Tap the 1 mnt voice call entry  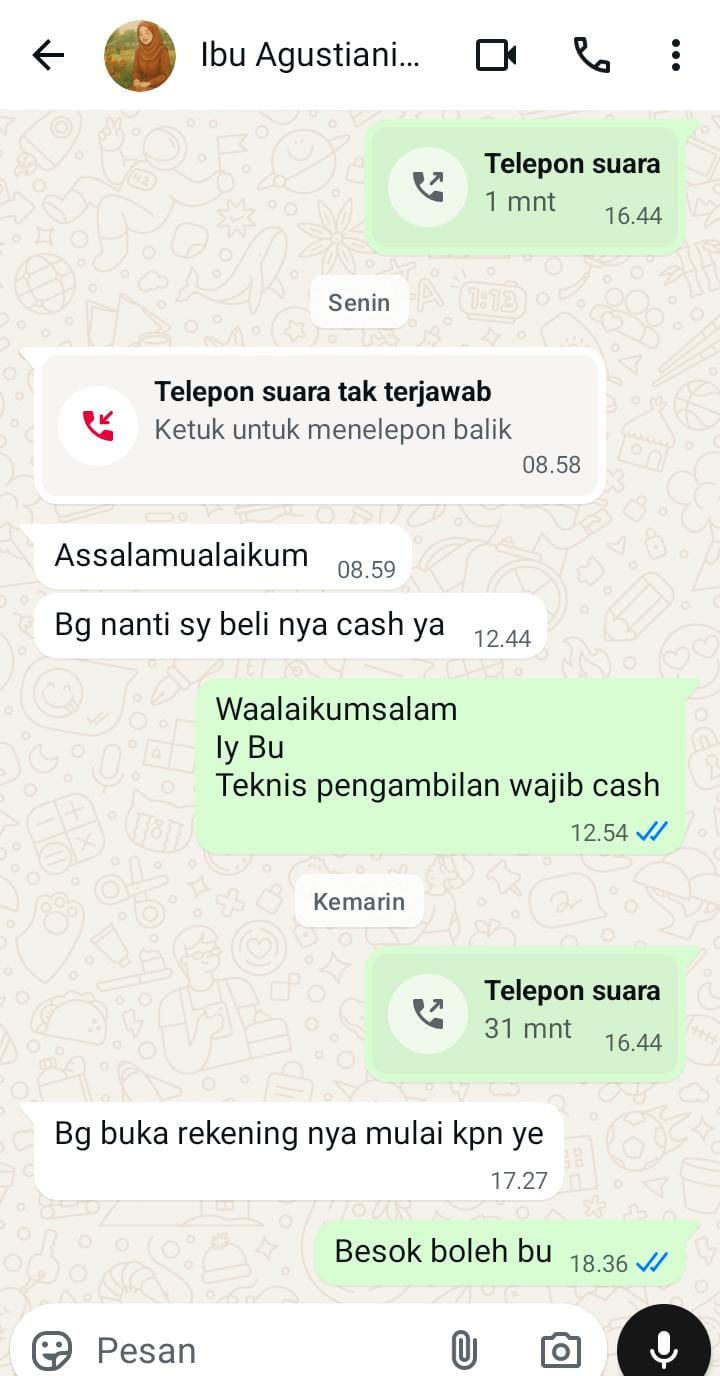coord(526,187)
